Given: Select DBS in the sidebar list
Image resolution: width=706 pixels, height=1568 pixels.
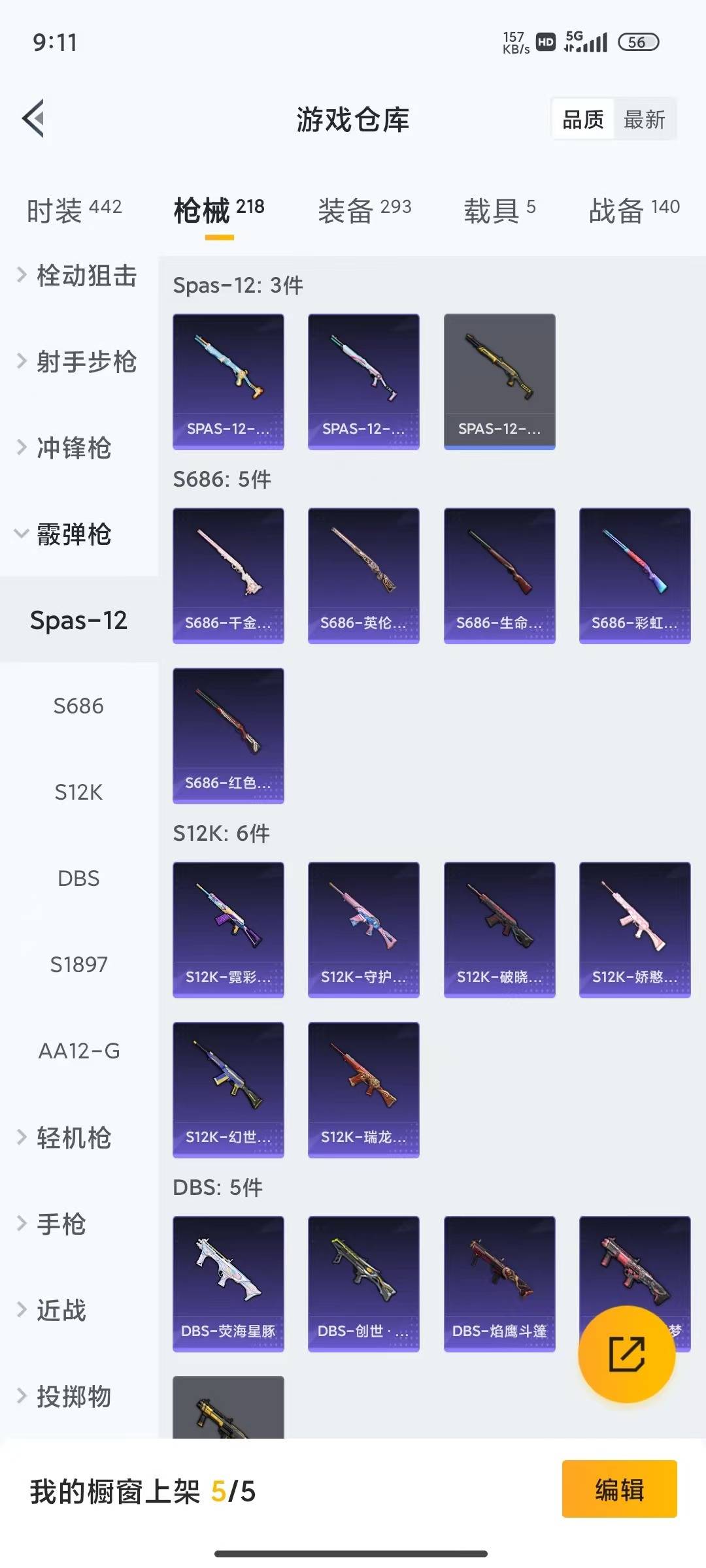Looking at the screenshot, I should coord(80,878).
